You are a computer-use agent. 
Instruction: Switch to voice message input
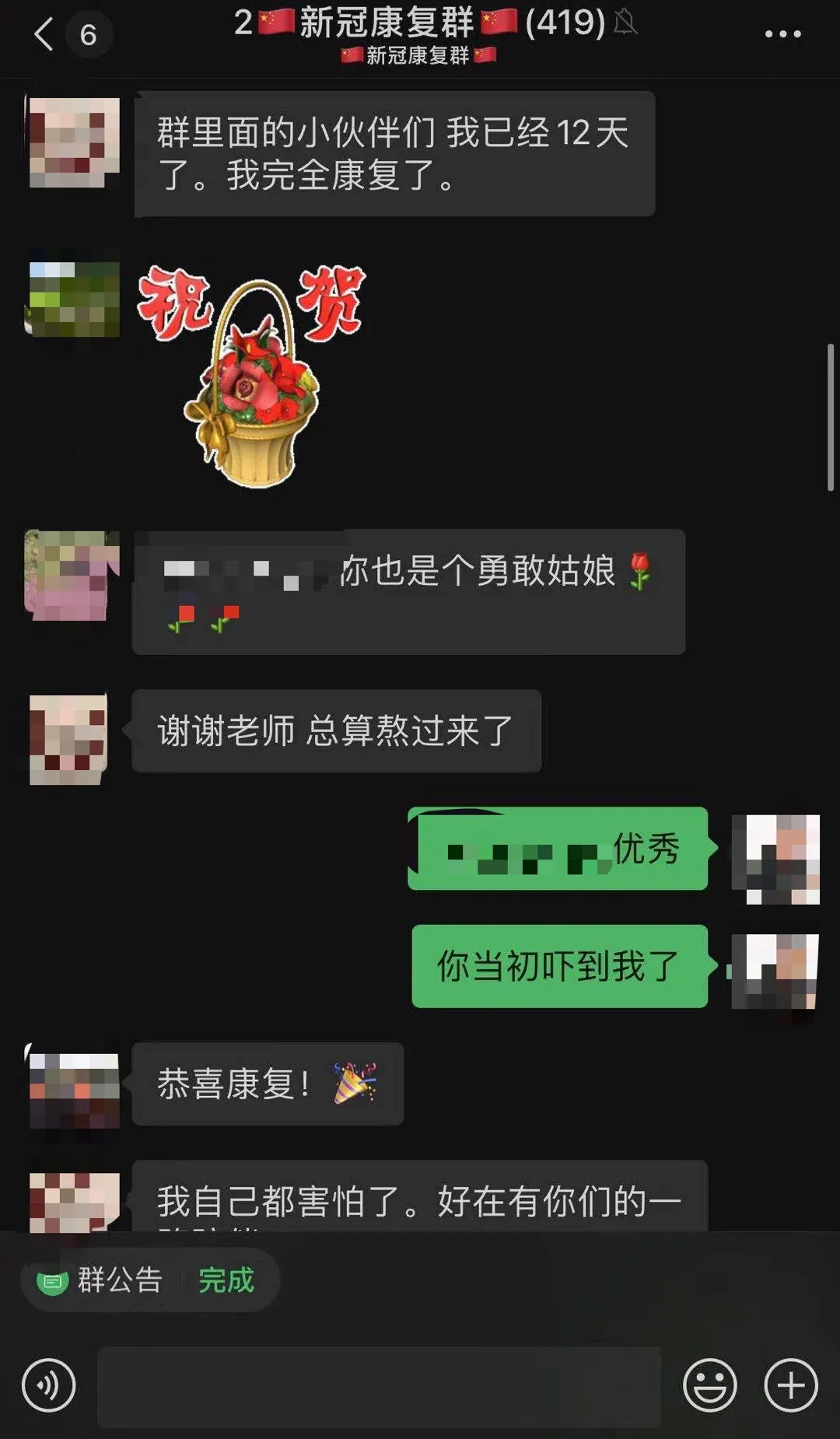tap(48, 1385)
